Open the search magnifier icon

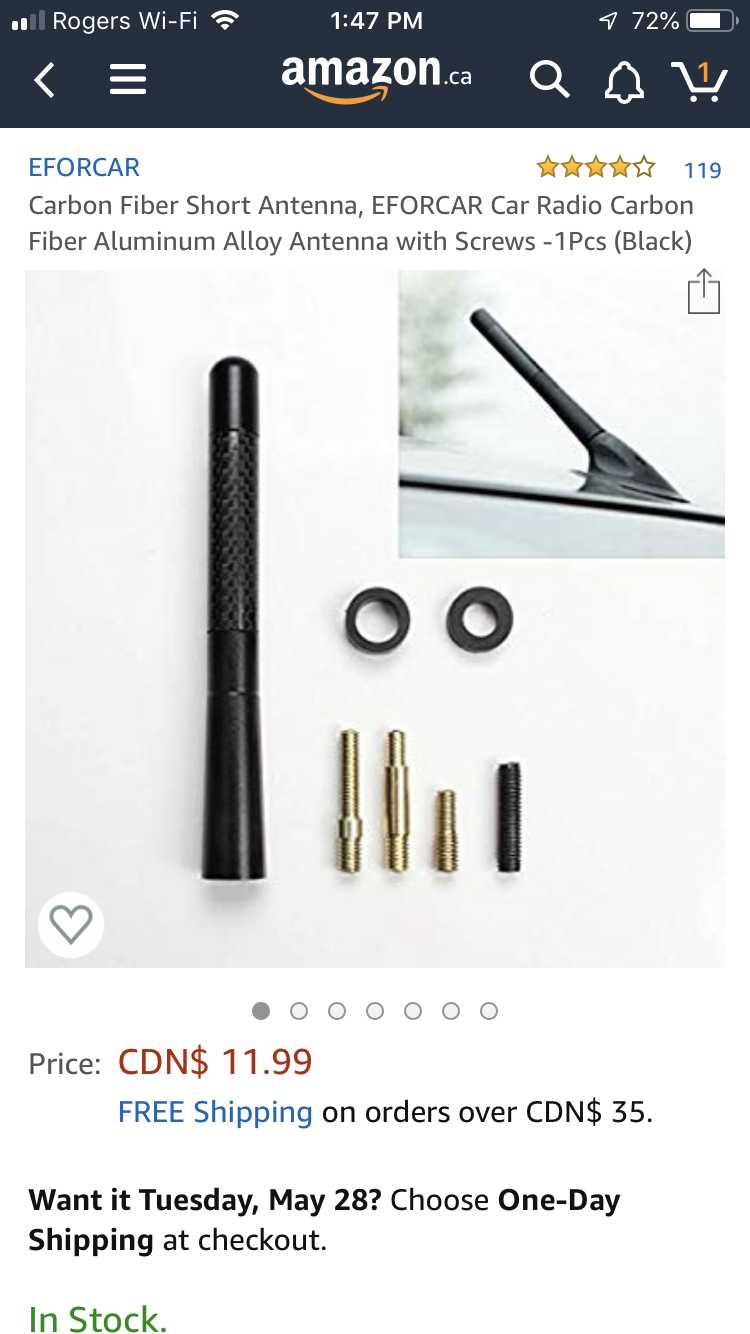tap(549, 79)
